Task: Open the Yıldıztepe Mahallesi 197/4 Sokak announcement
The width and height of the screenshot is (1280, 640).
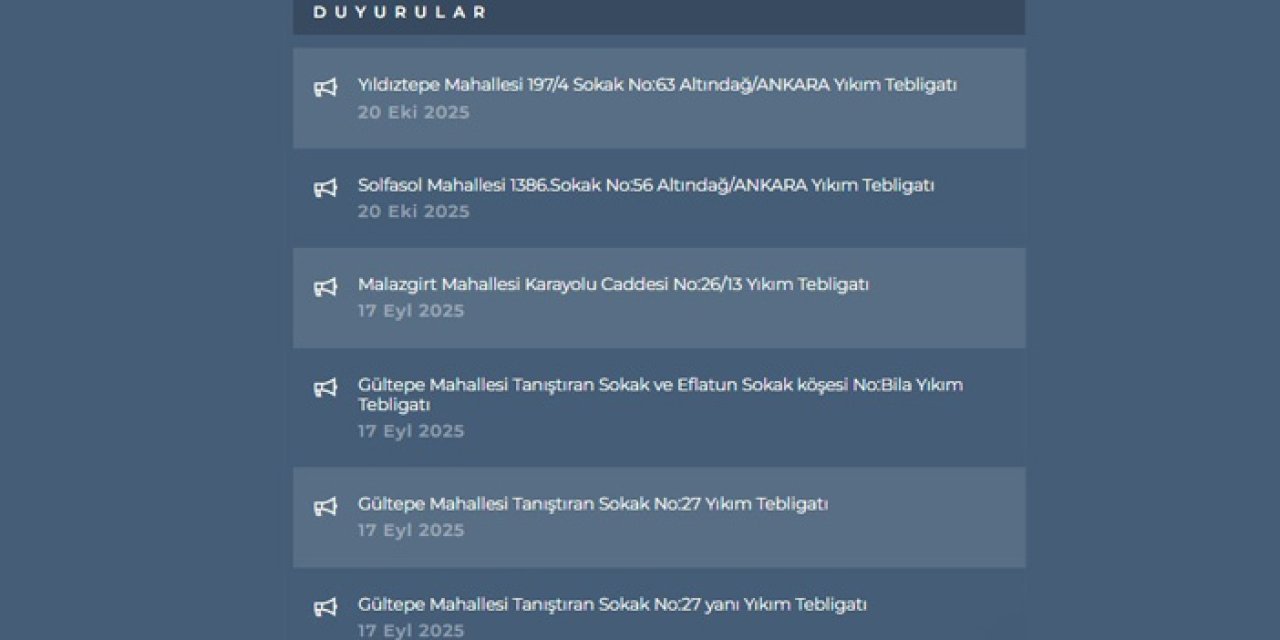Action: click(656, 85)
